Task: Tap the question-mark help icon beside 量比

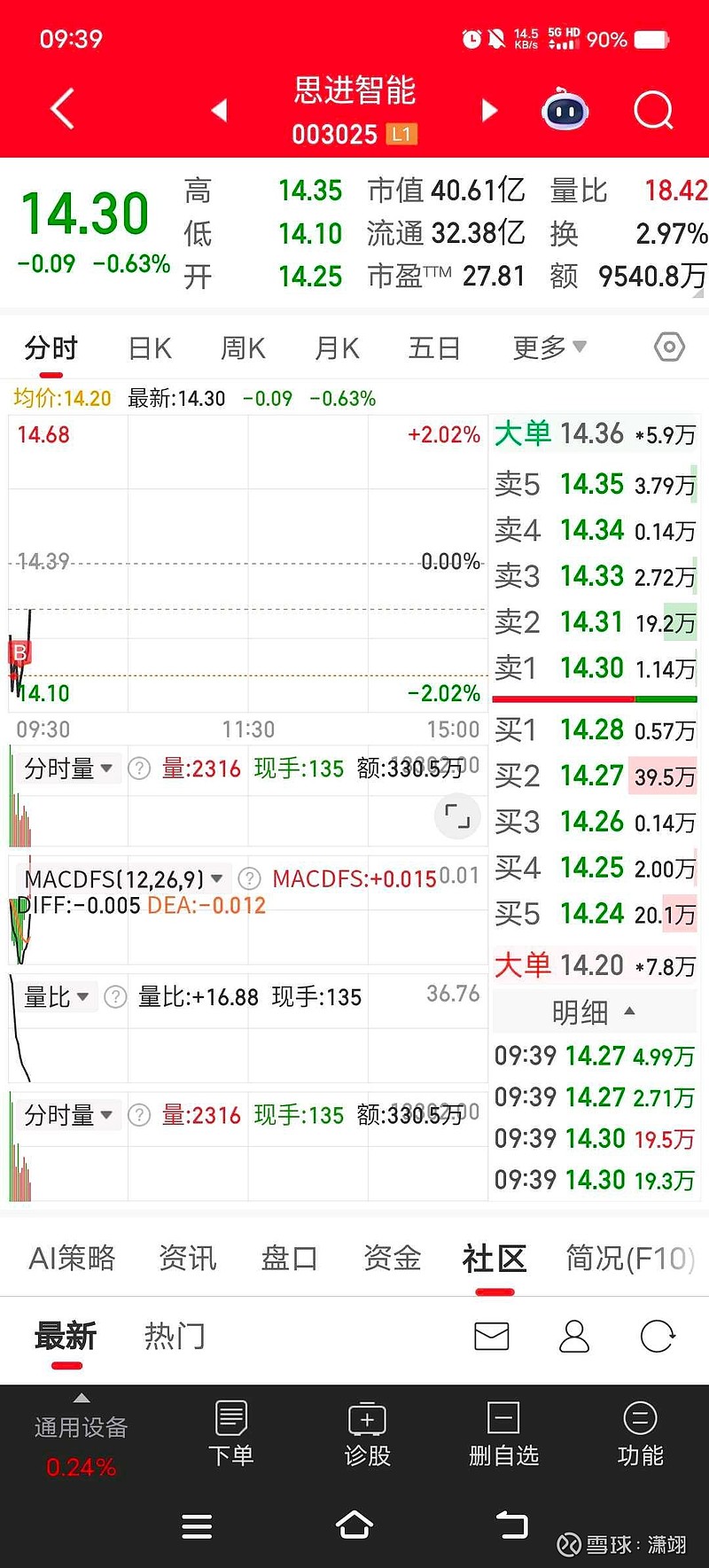Action: pos(114,997)
